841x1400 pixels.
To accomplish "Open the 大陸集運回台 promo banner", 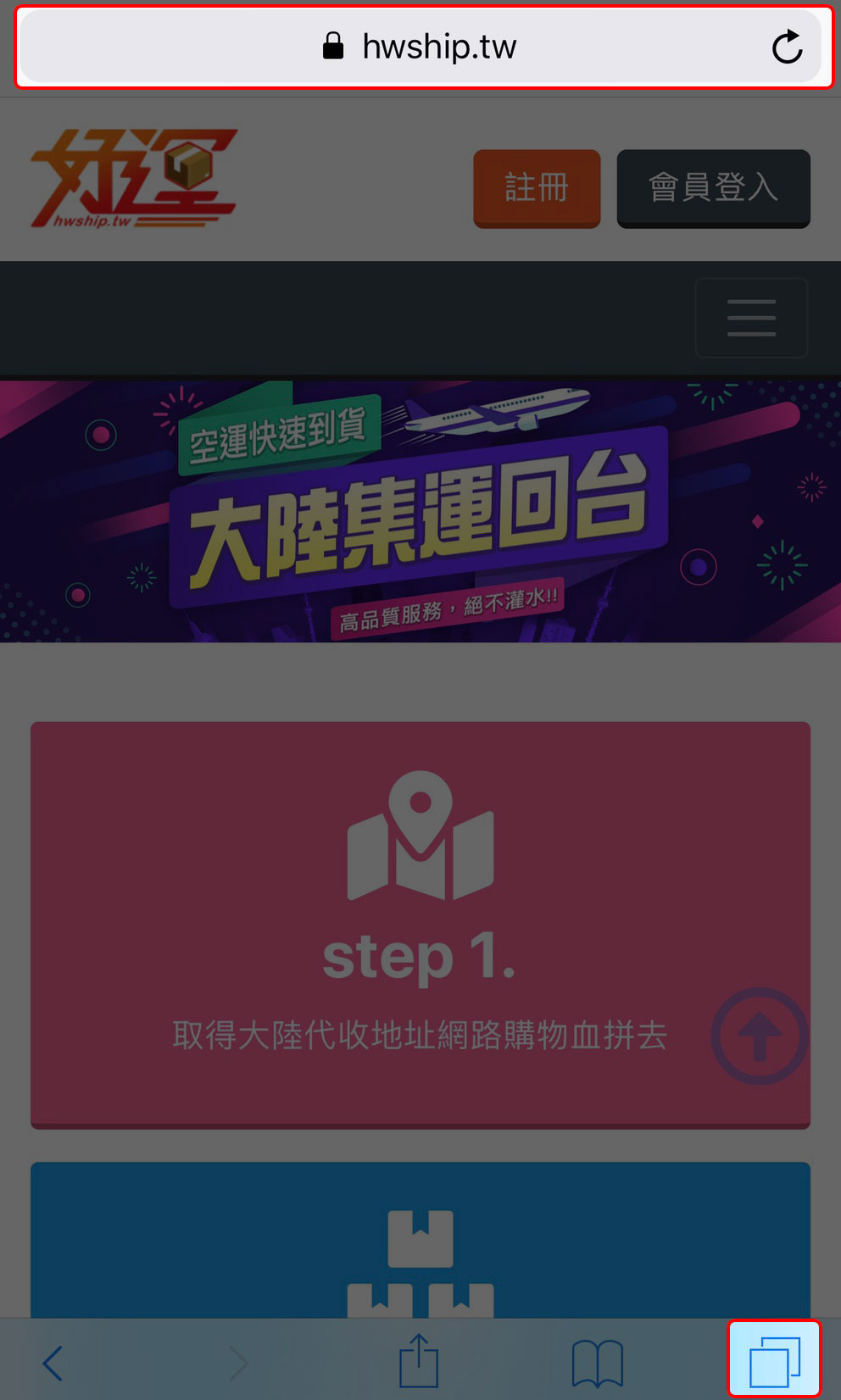I will [420, 511].
